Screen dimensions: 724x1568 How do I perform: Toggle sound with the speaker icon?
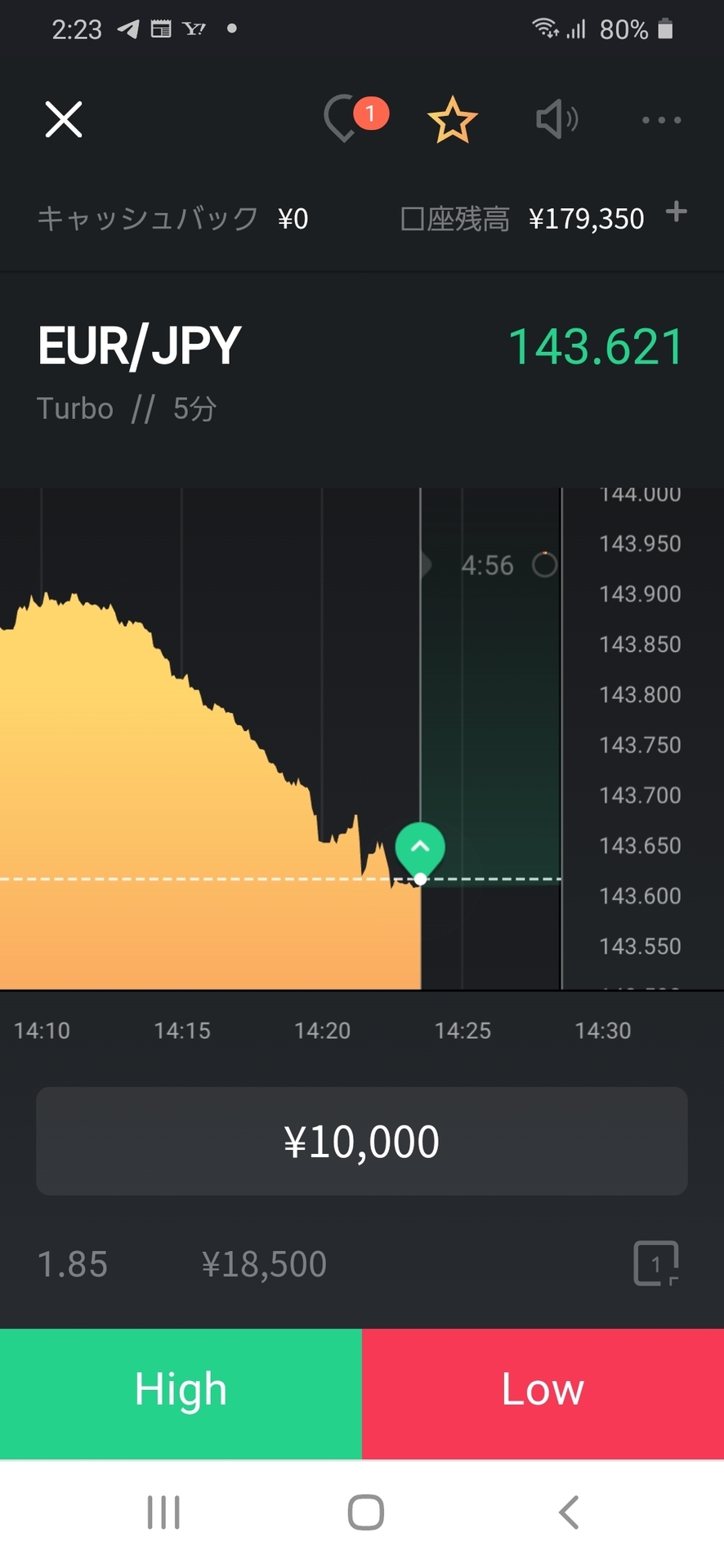(x=557, y=120)
